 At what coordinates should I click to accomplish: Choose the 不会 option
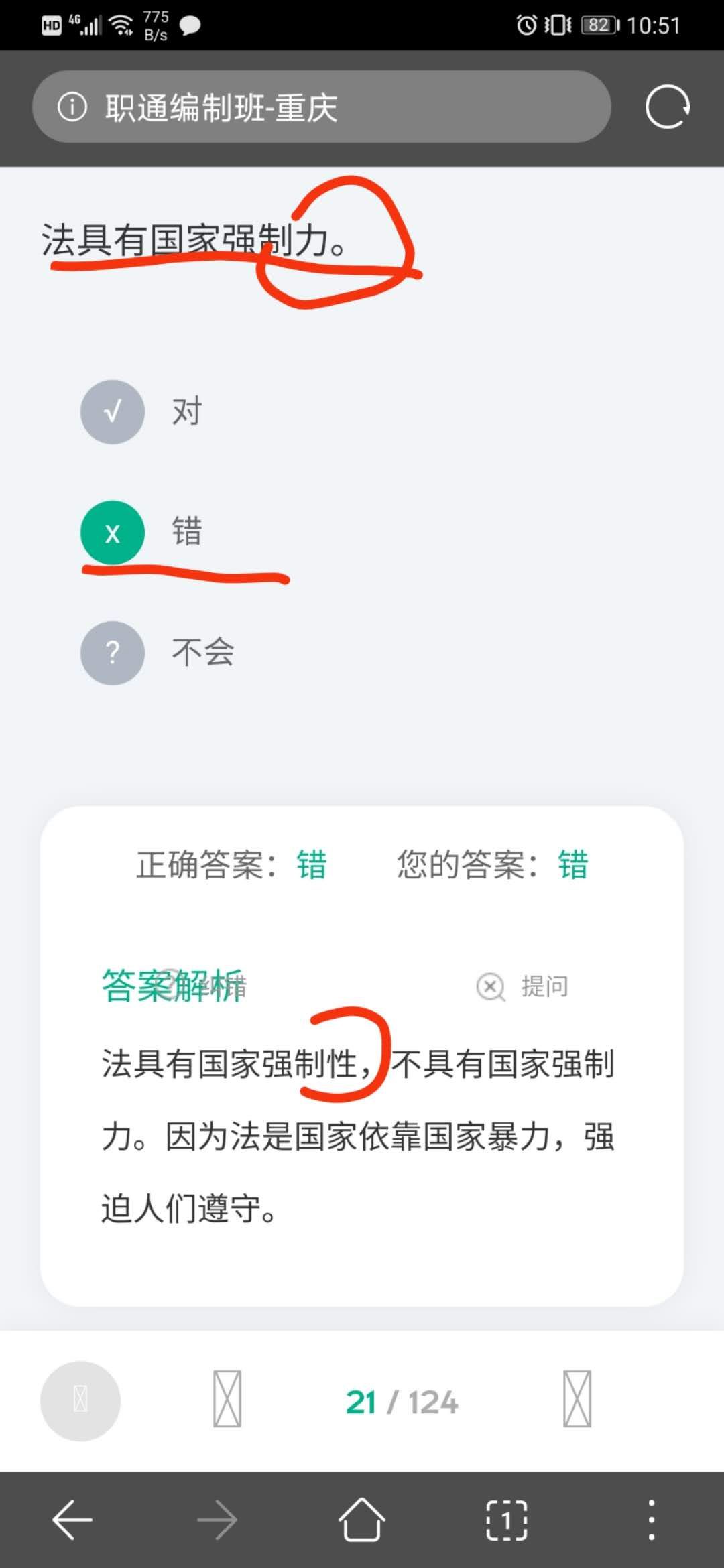(113, 653)
